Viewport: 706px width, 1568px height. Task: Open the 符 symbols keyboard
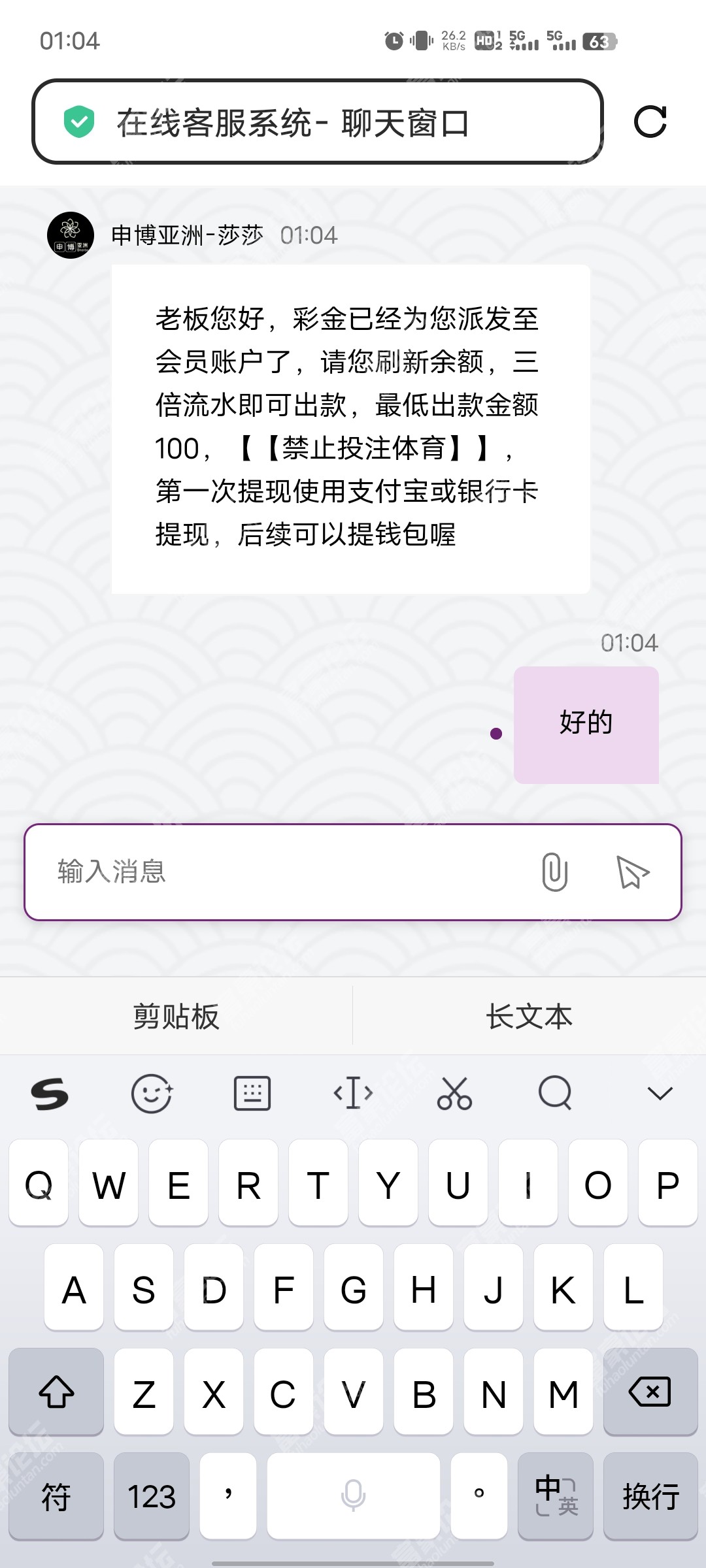click(56, 1496)
